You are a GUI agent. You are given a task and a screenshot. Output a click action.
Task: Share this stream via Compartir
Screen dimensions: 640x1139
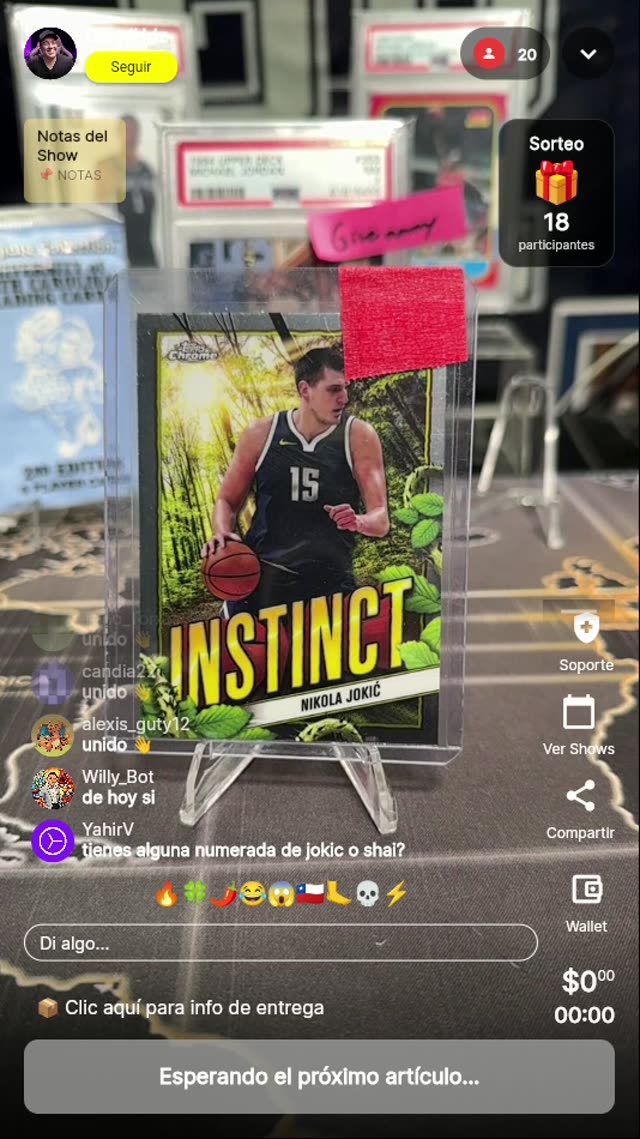click(580, 808)
